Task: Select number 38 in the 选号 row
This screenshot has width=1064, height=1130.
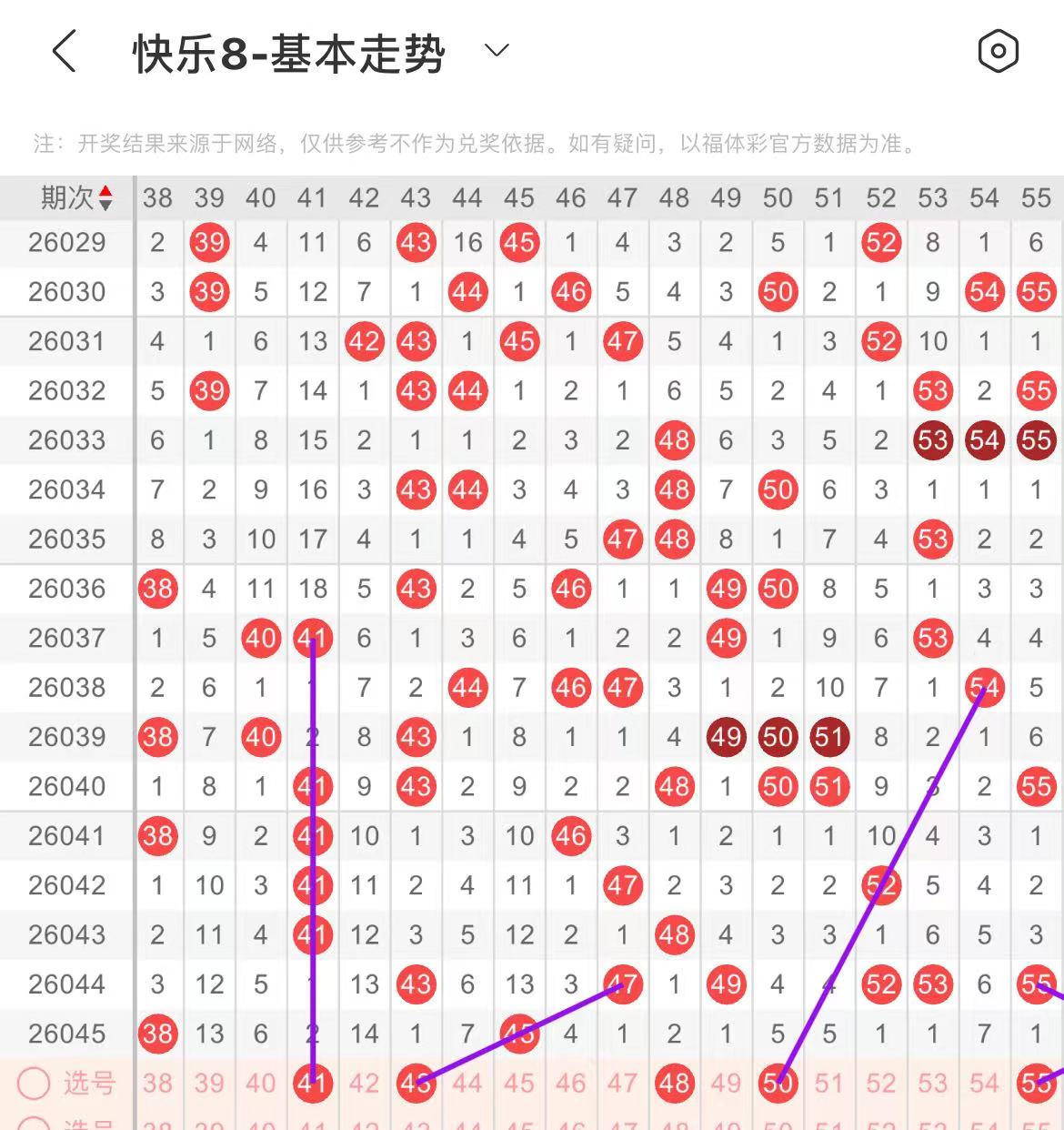Action: tap(157, 1083)
